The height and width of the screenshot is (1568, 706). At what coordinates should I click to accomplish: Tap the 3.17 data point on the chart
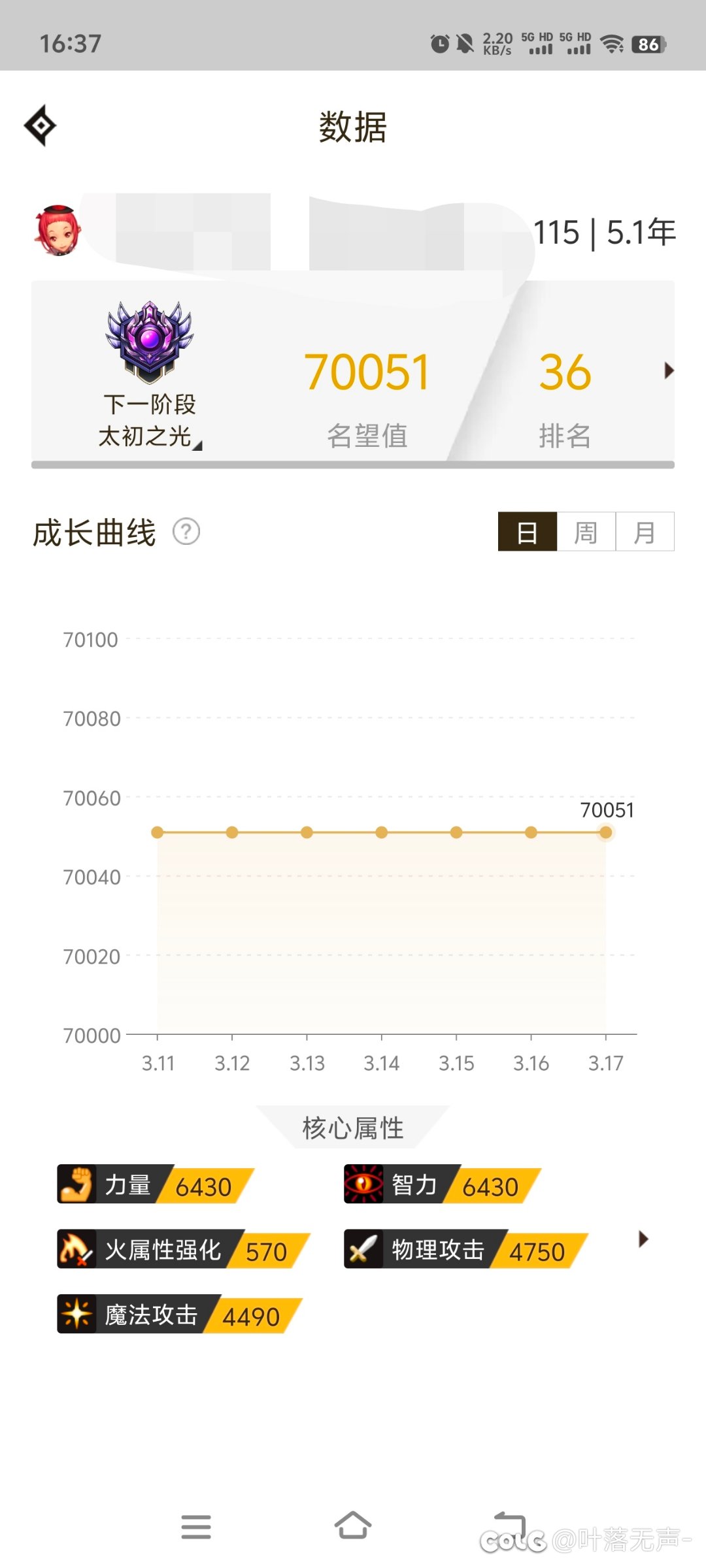[x=605, y=832]
